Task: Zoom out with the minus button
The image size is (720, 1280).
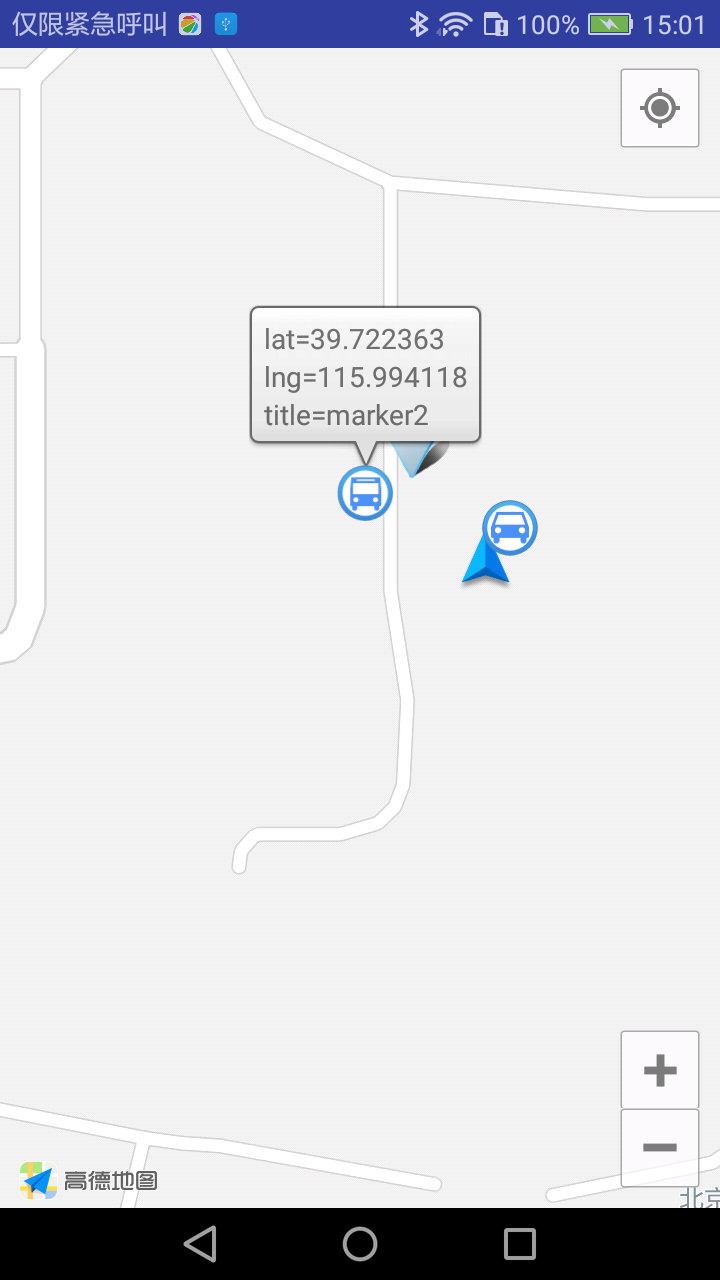Action: tap(660, 1147)
